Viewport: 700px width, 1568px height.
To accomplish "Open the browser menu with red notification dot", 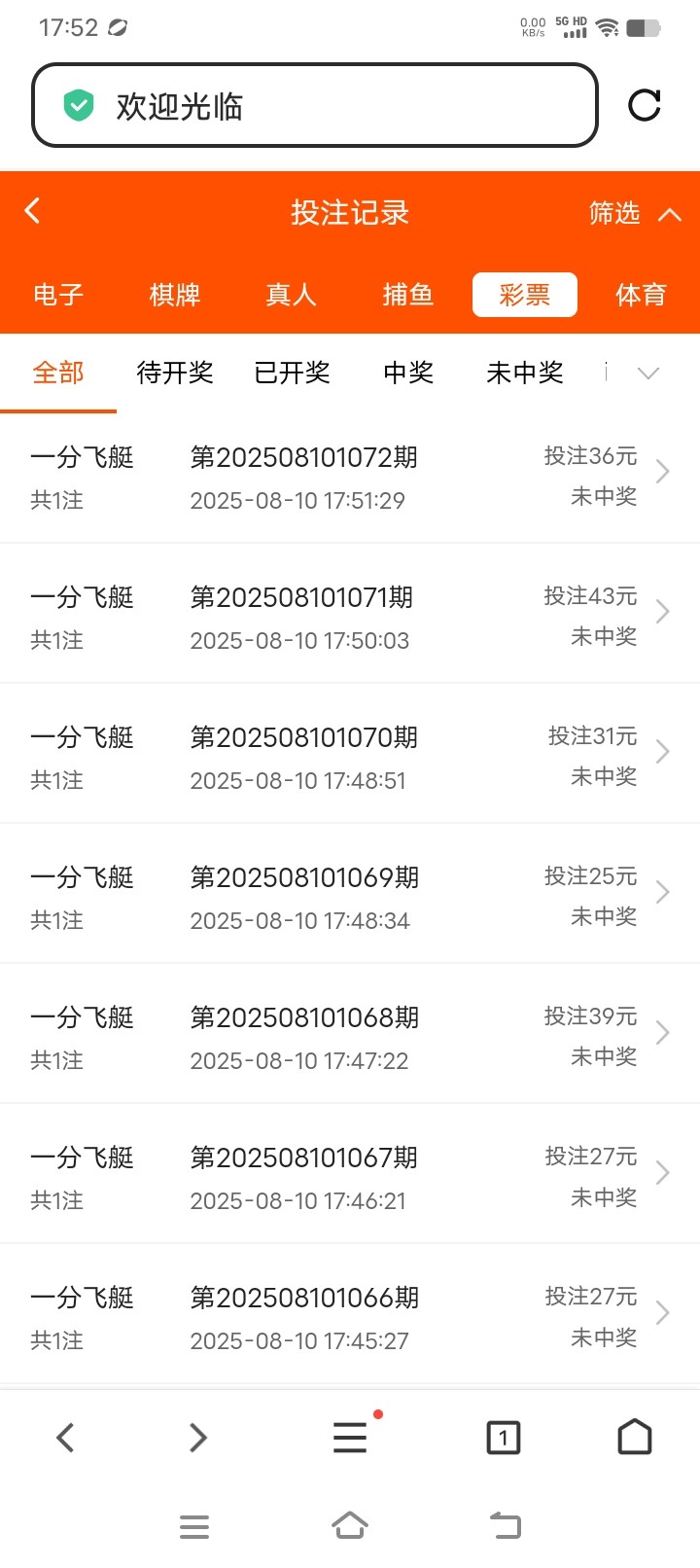I will click(349, 1439).
